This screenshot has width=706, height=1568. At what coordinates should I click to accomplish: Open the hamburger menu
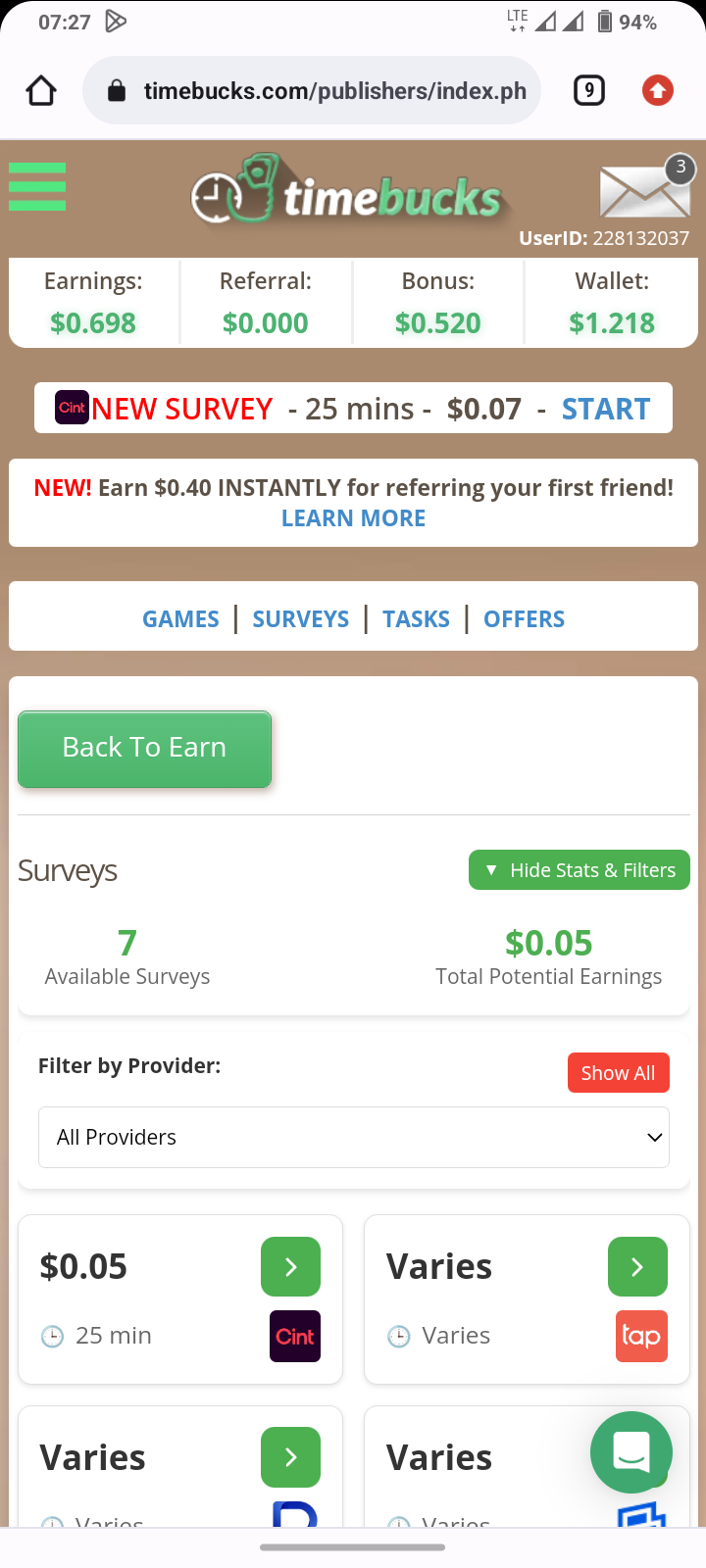(37, 186)
